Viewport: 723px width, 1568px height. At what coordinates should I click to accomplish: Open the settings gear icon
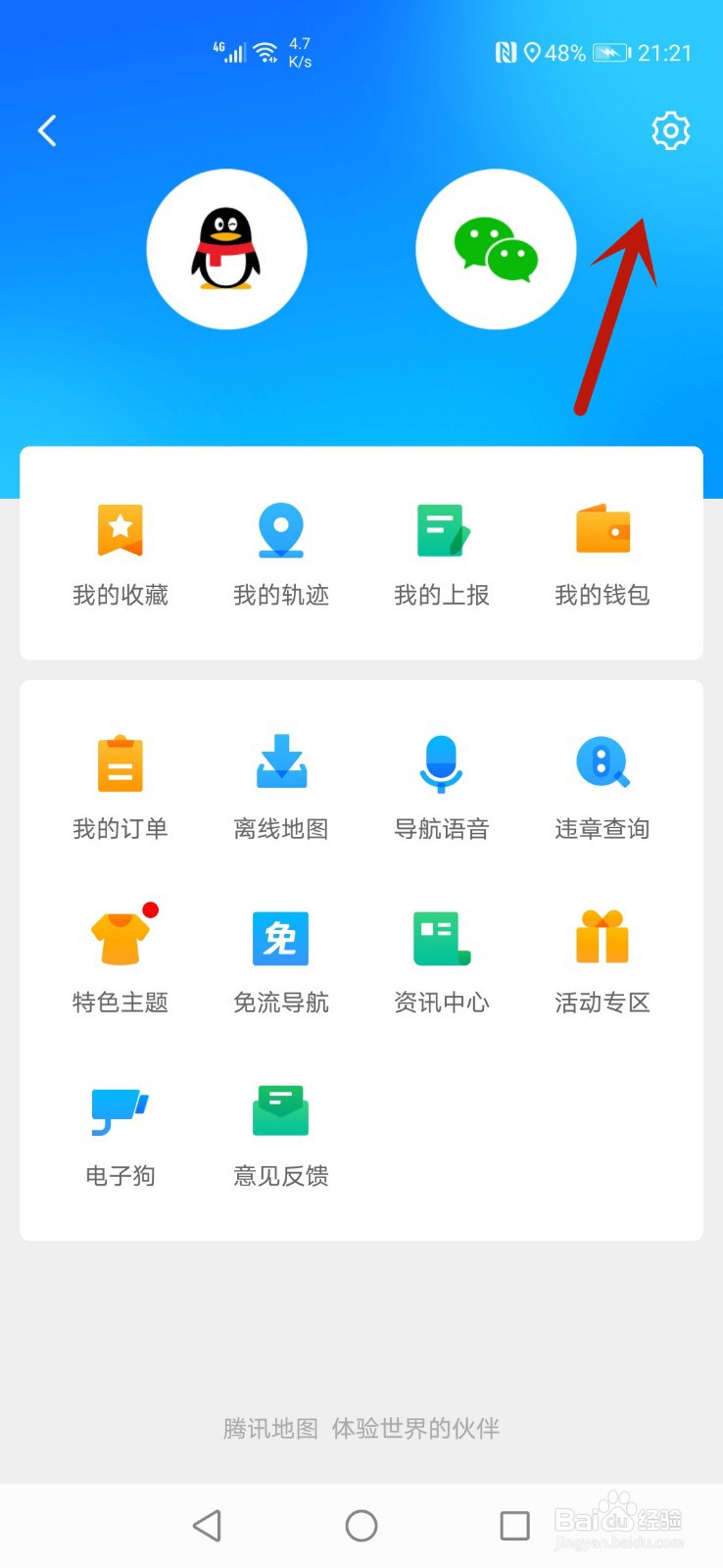670,130
